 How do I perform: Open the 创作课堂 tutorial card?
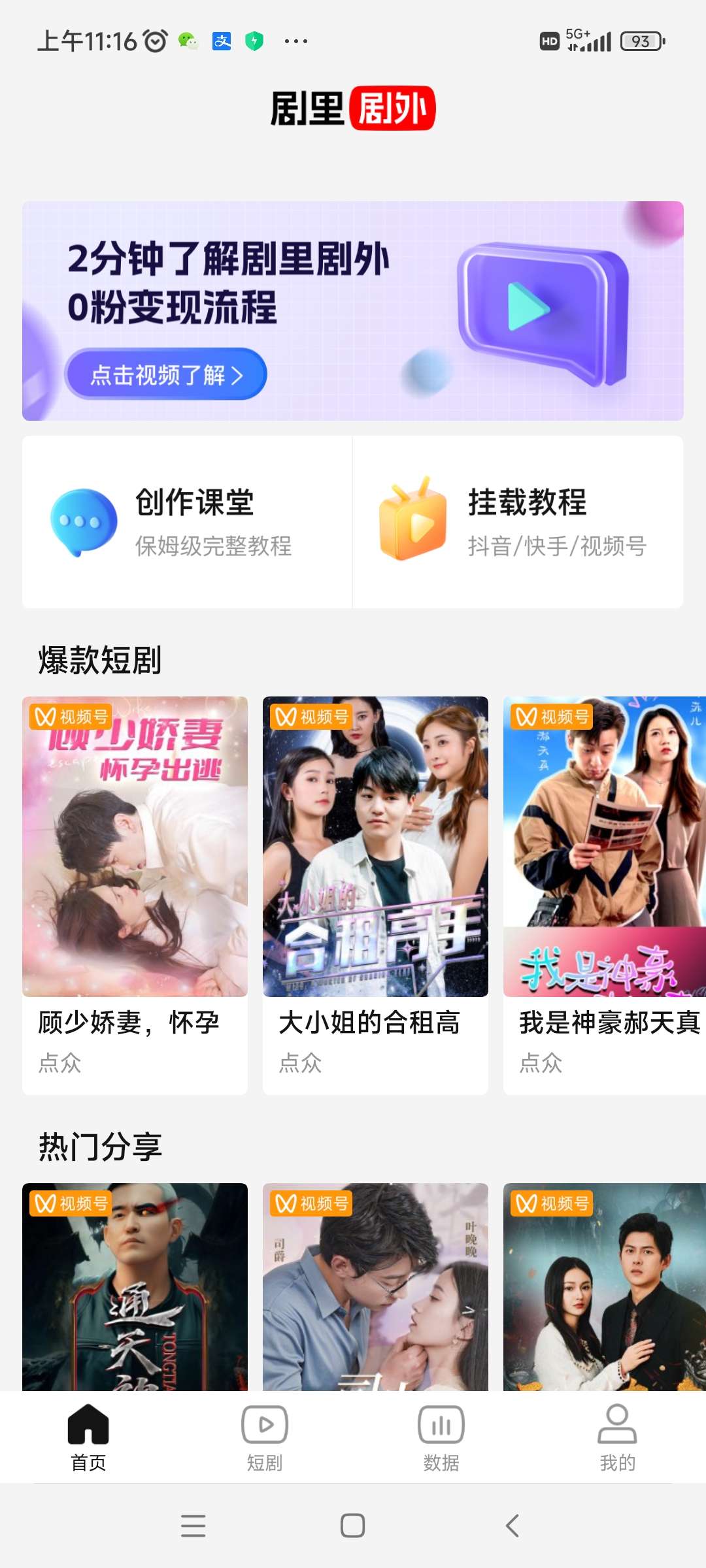click(x=188, y=522)
